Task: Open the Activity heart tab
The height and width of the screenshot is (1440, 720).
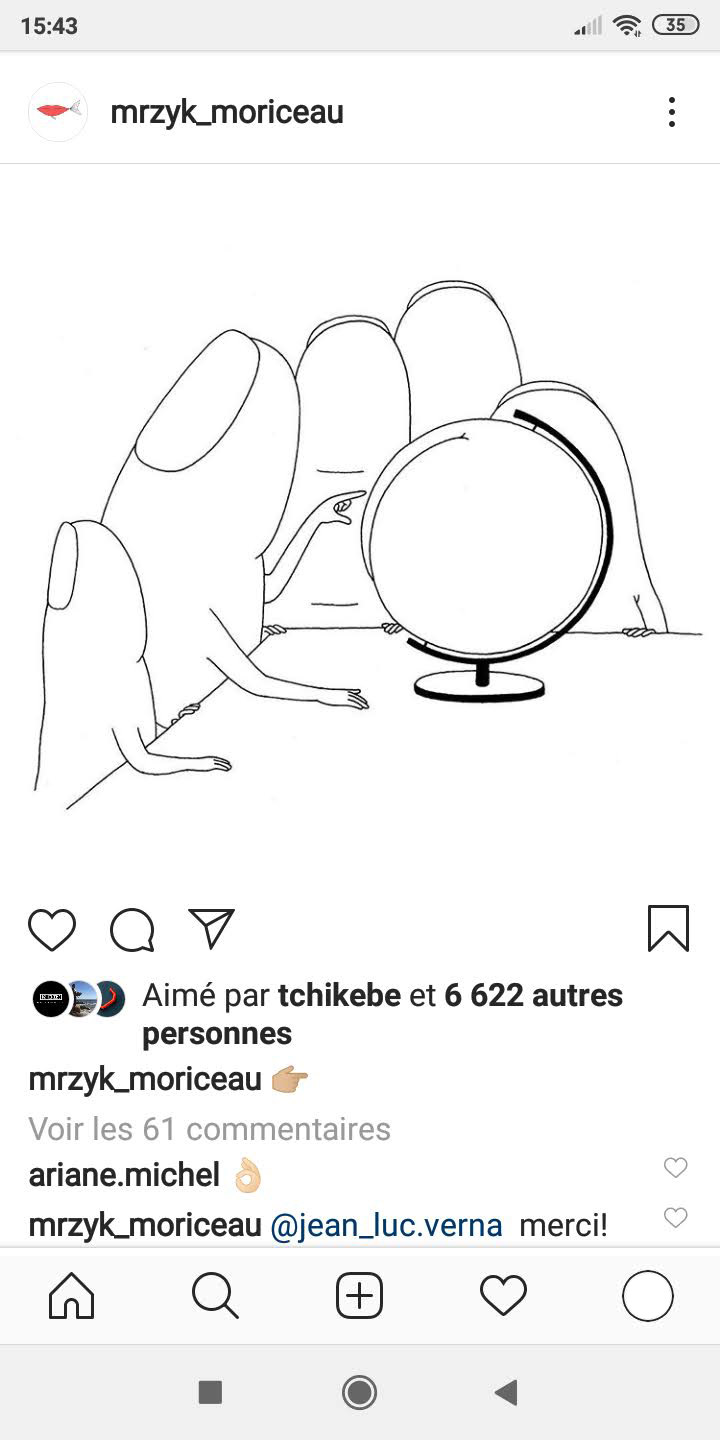Action: (503, 1297)
